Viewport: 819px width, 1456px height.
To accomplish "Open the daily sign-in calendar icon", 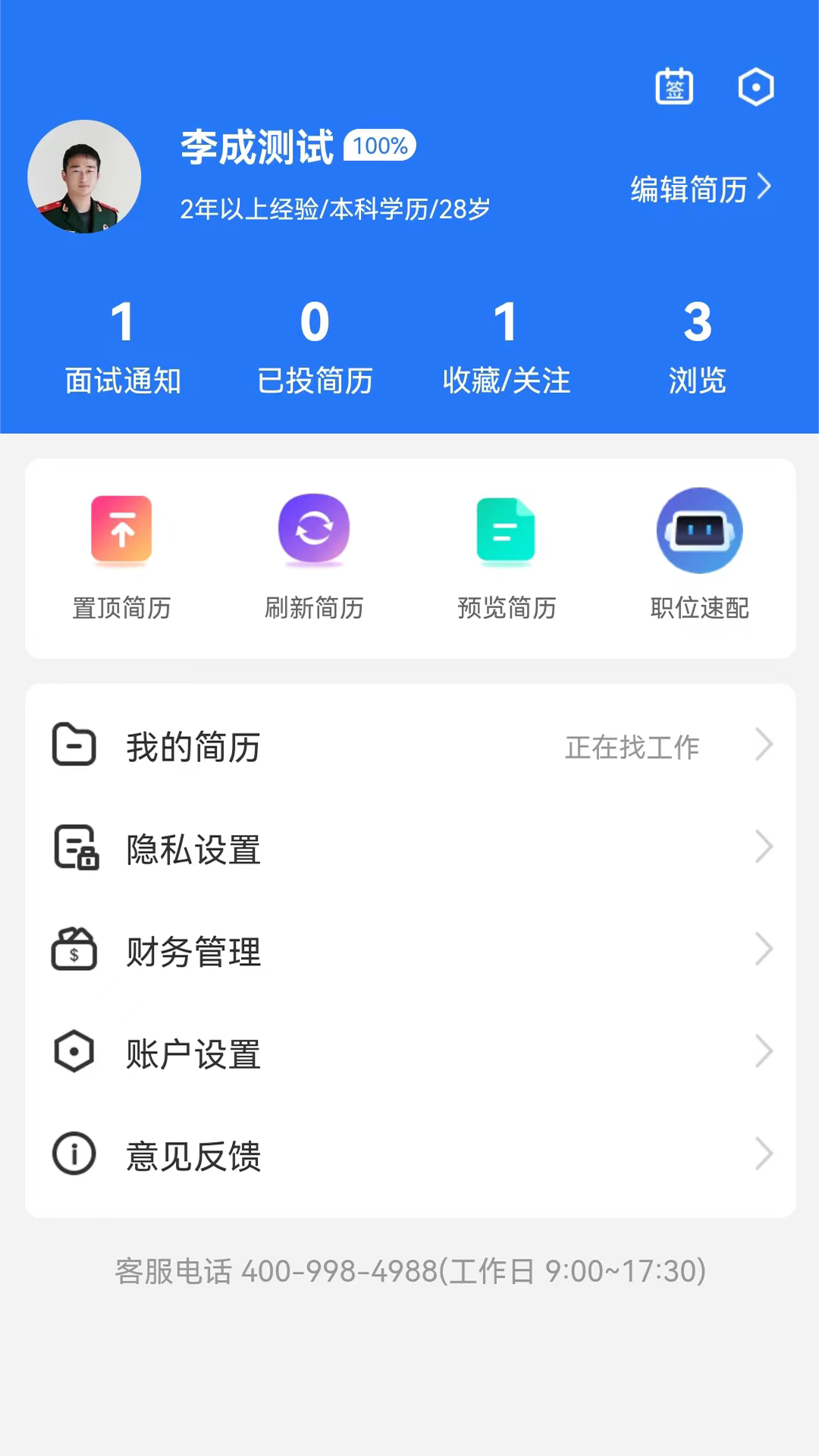I will [674, 86].
